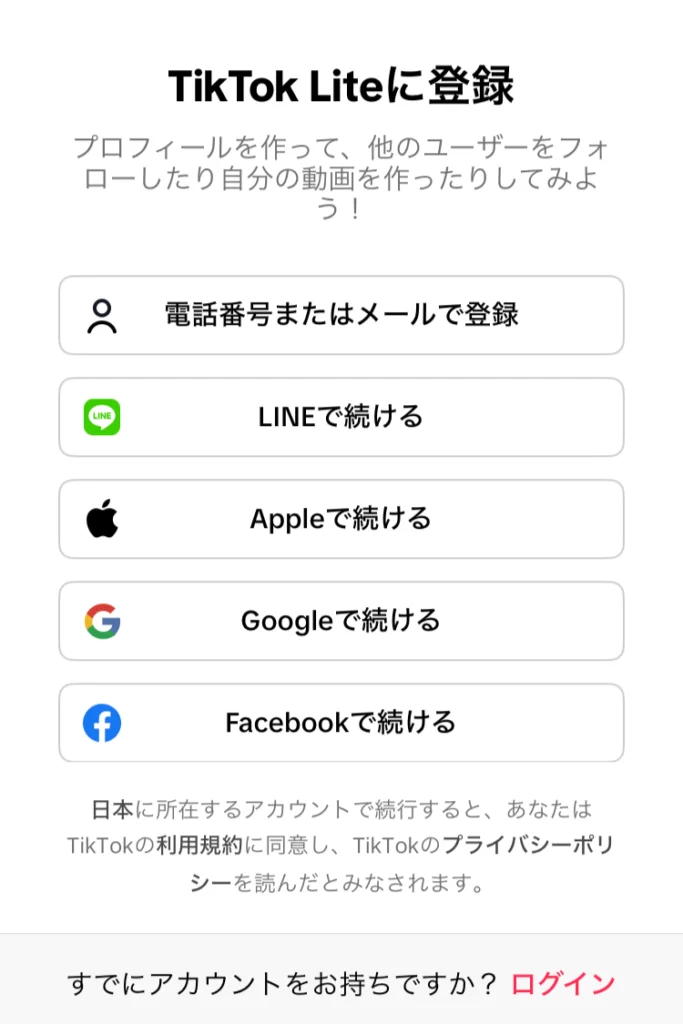683x1024 pixels.
Task: Continue with LINE account
Action: (x=341, y=417)
